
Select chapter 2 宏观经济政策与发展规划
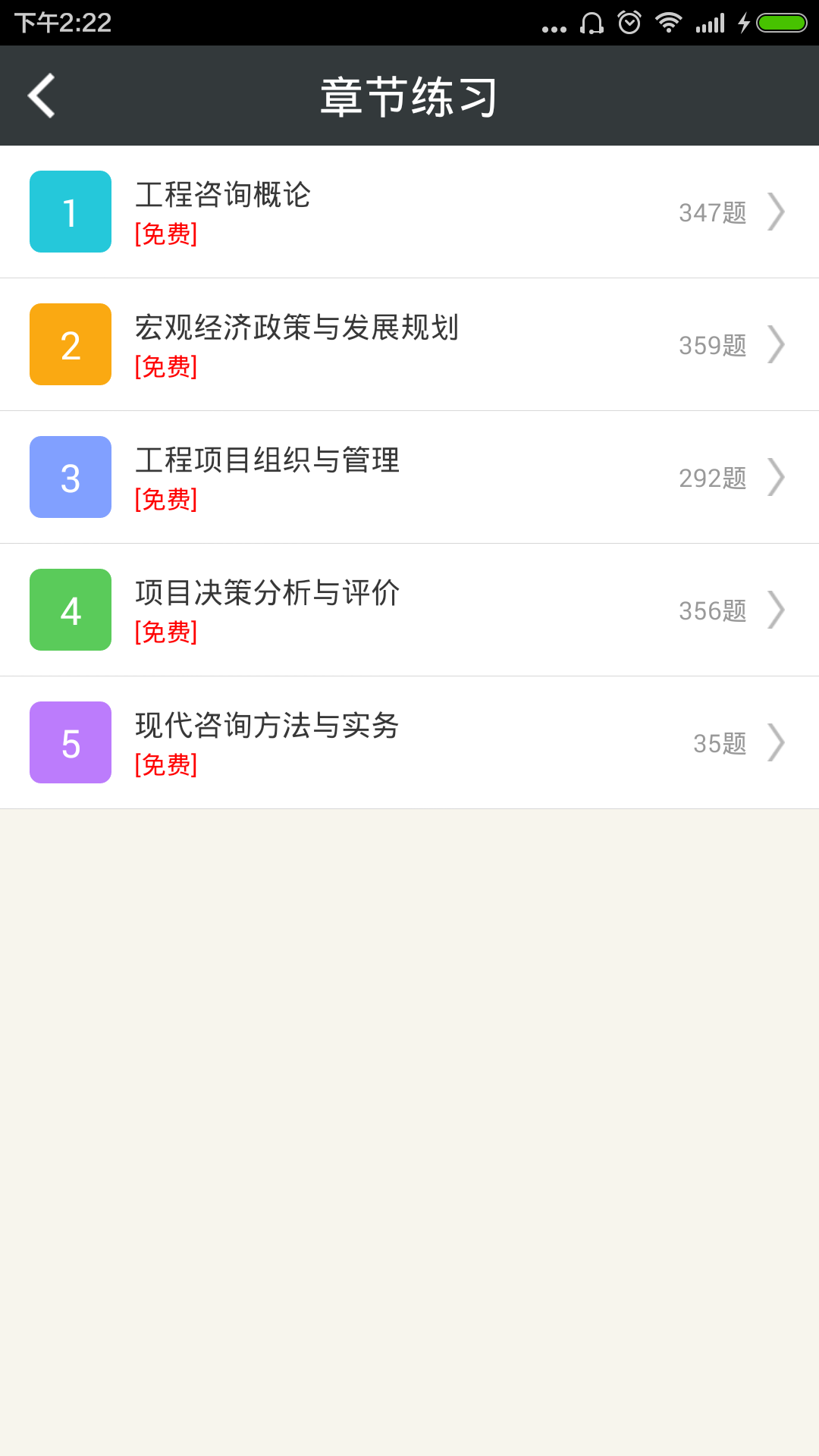tap(409, 344)
